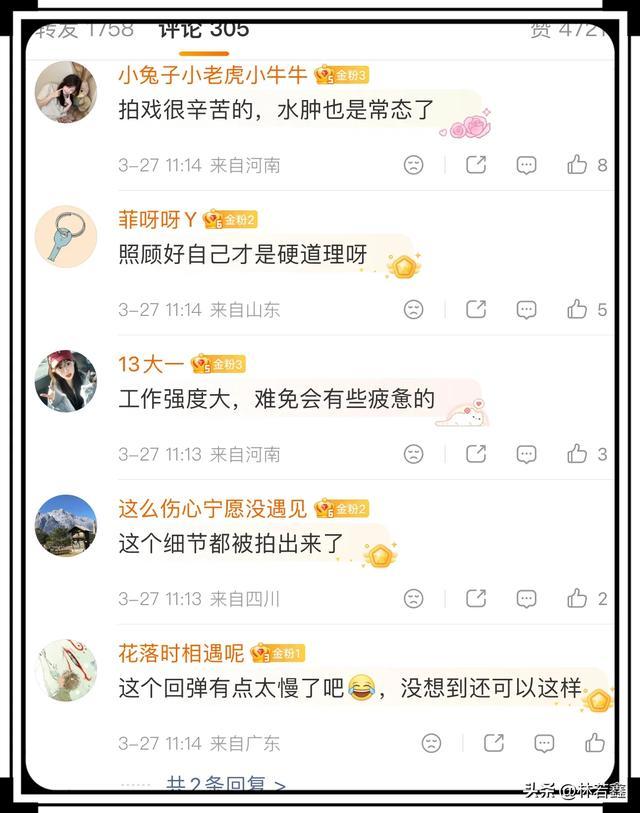The width and height of the screenshot is (640, 813).
Task: React with emoji to 13大一's comment
Action: pos(413,454)
